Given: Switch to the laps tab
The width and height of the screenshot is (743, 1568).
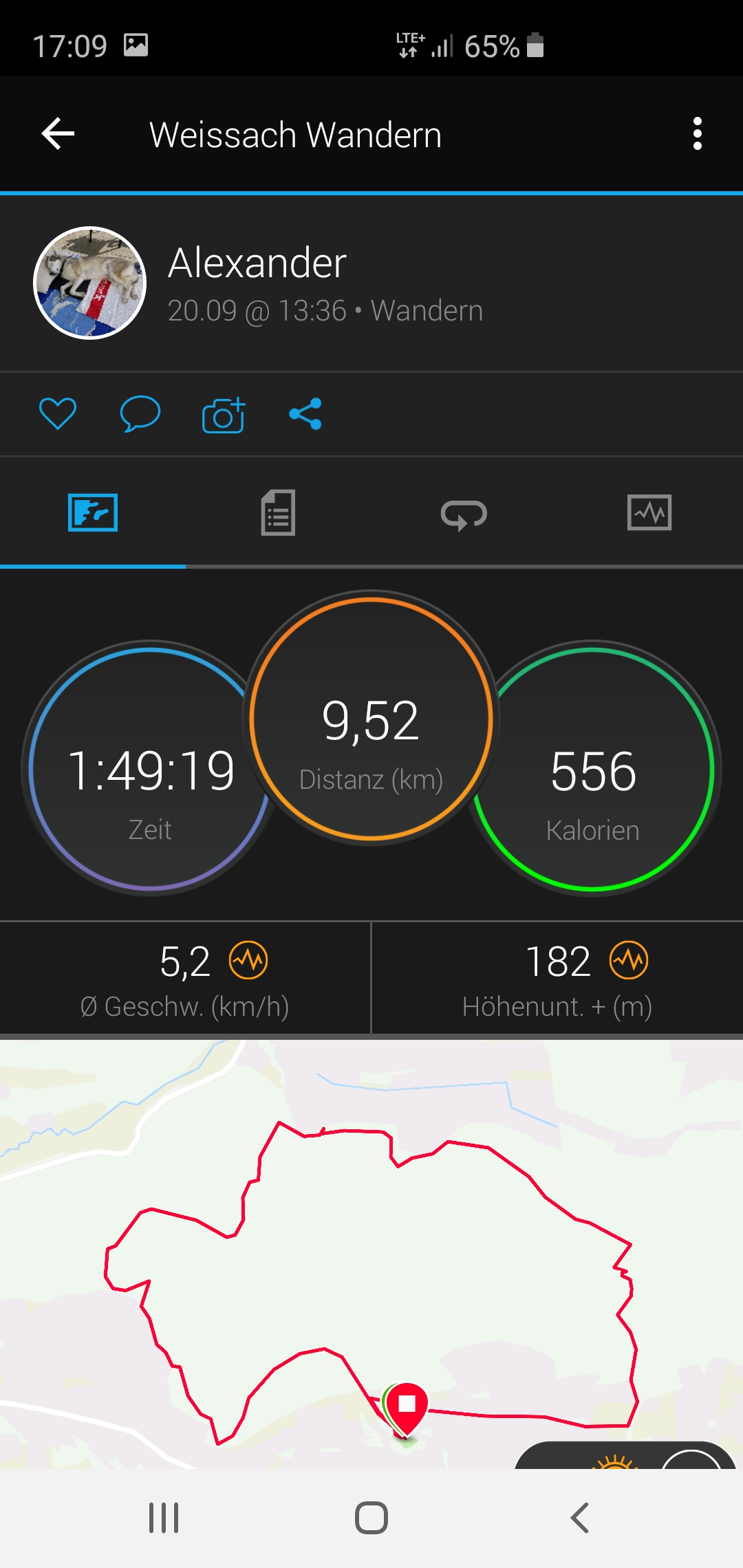Looking at the screenshot, I should click(464, 514).
